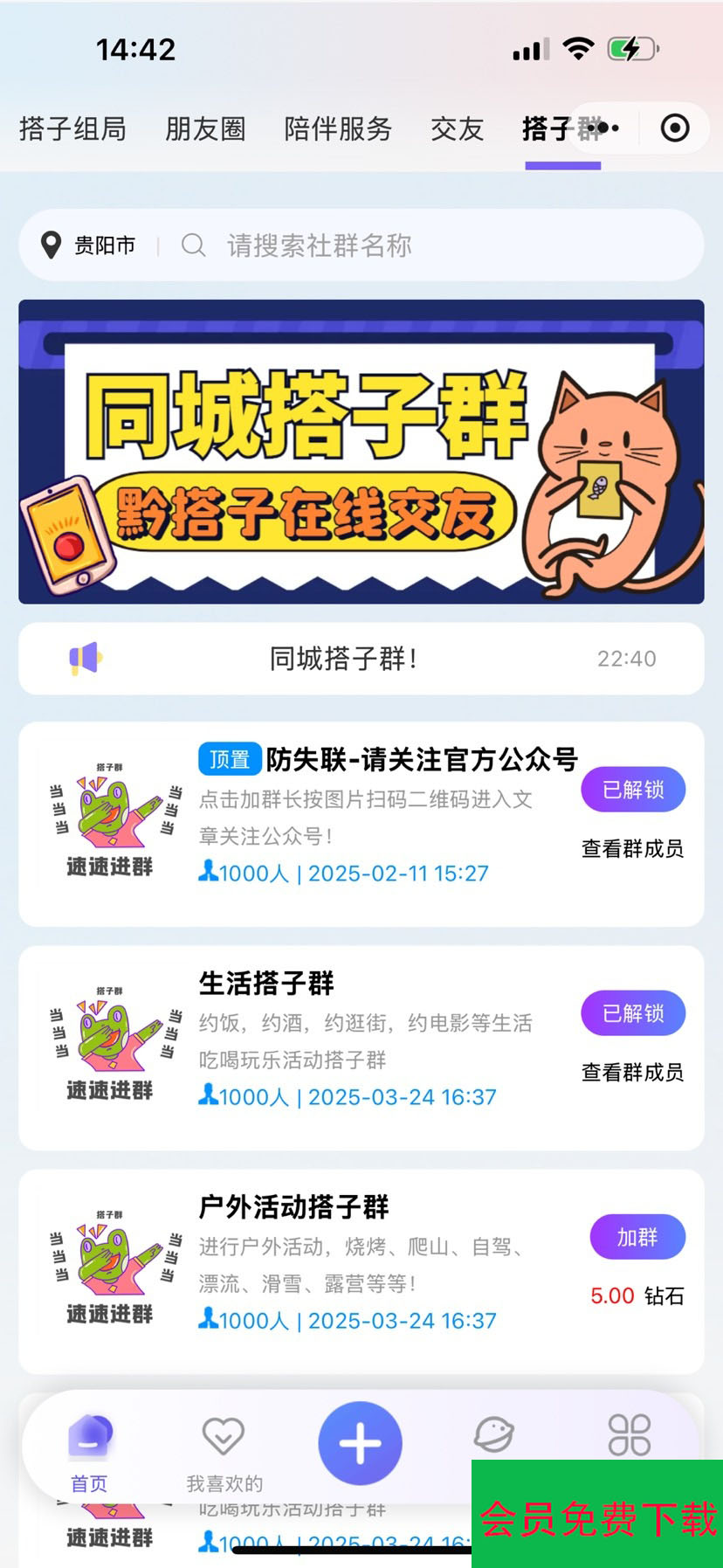The width and height of the screenshot is (723, 1568).
Task: View group members of 防失联 group
Action: [632, 848]
